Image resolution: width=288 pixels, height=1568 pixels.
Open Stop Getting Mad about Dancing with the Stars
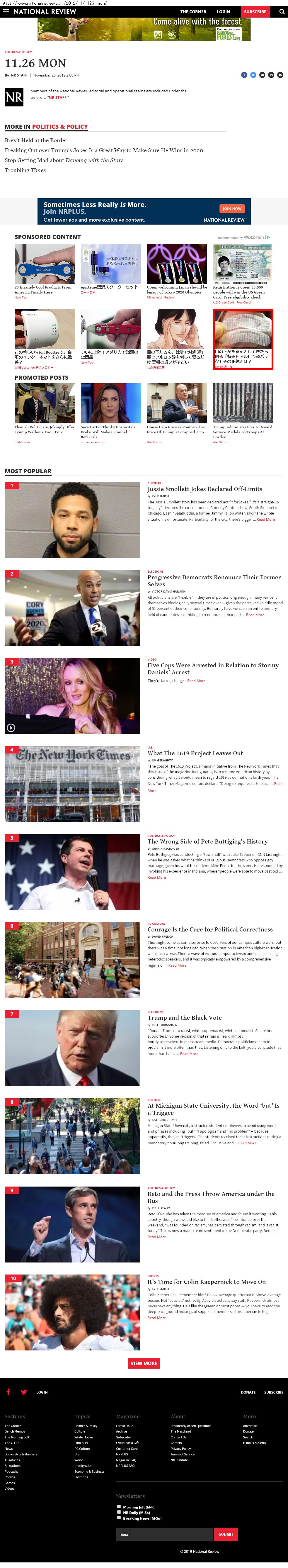point(64,160)
